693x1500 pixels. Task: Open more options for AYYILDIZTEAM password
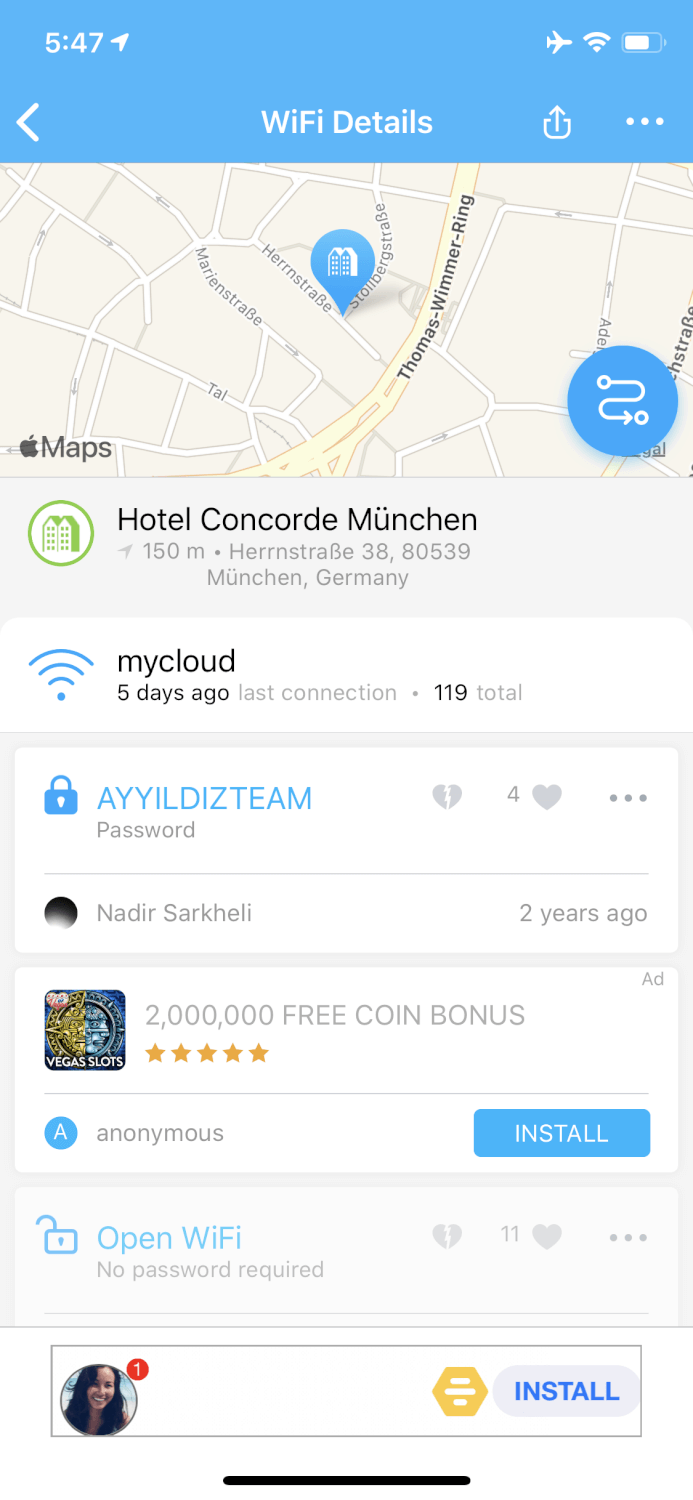tap(628, 798)
